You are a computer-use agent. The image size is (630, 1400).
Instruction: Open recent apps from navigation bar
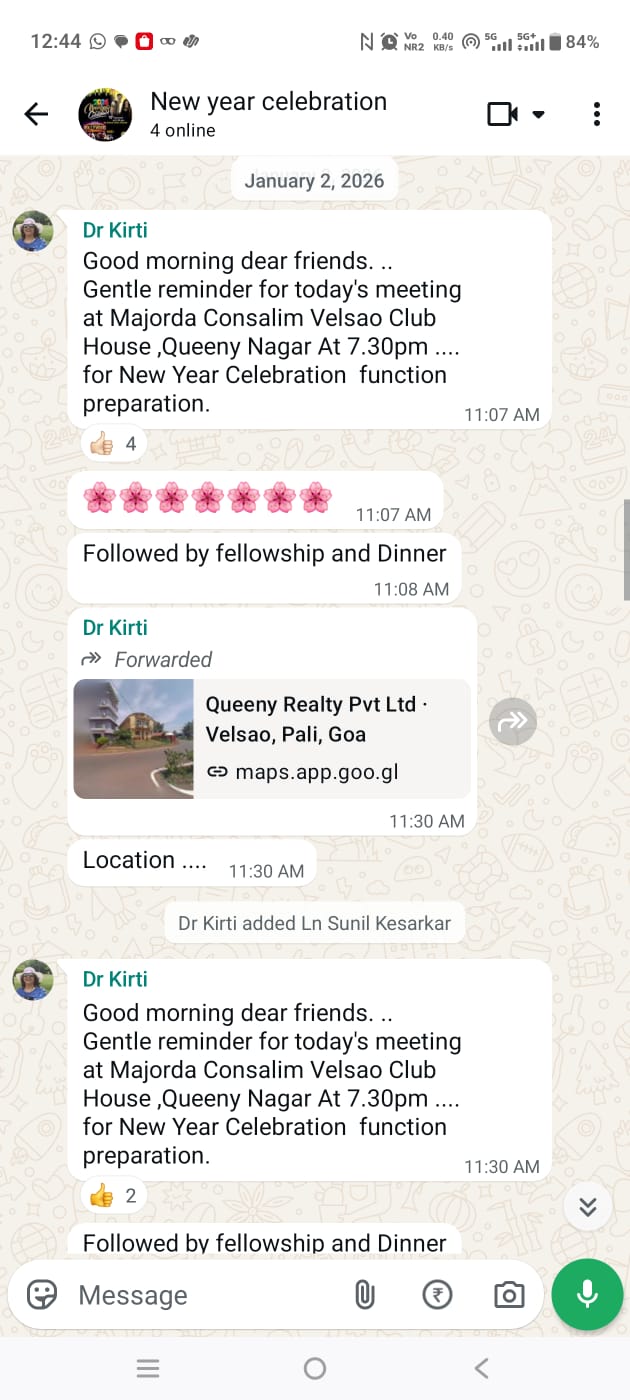pyautogui.click(x=148, y=1369)
